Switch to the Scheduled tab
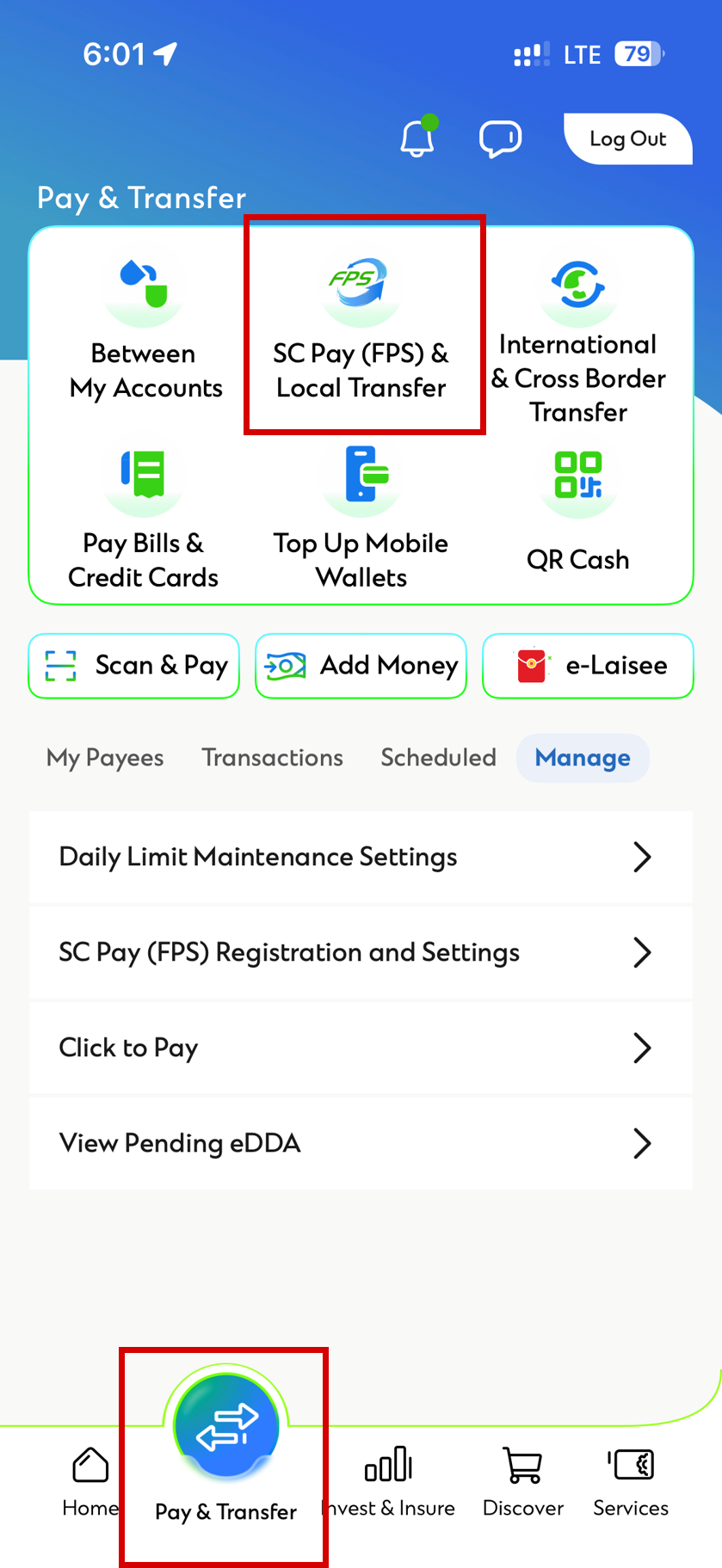Image resolution: width=722 pixels, height=1568 pixels. coord(438,758)
